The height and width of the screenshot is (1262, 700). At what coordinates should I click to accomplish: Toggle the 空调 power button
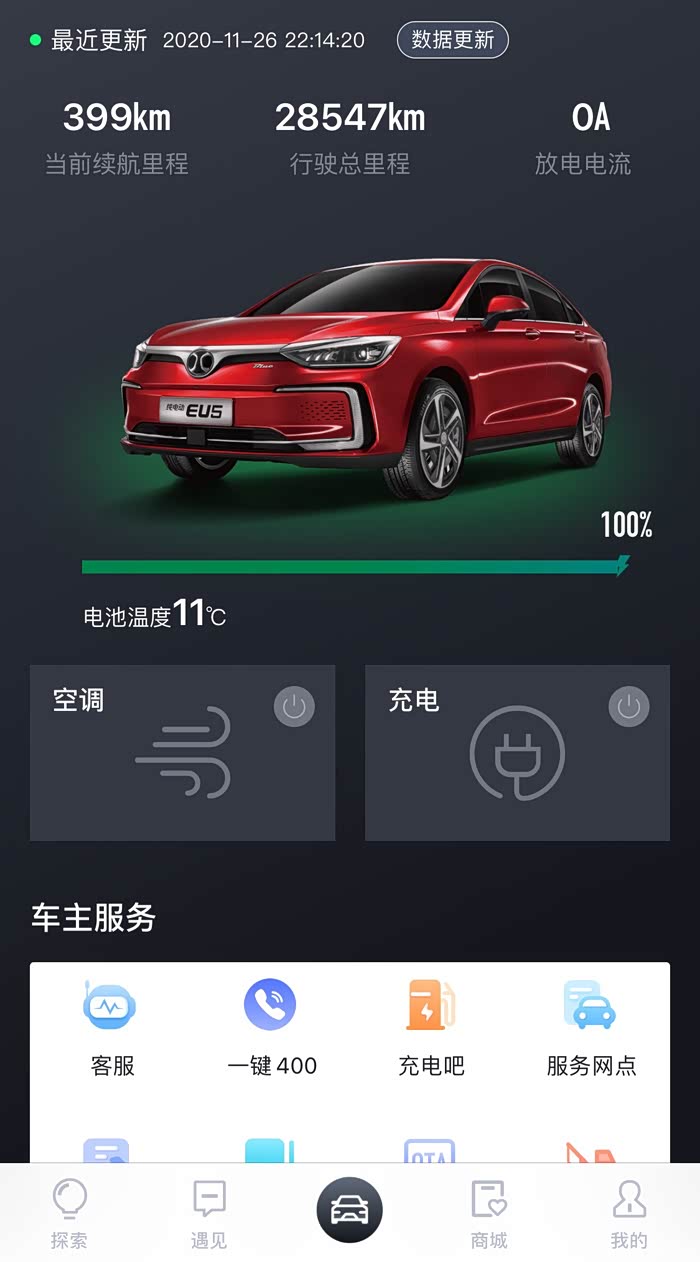point(294,707)
